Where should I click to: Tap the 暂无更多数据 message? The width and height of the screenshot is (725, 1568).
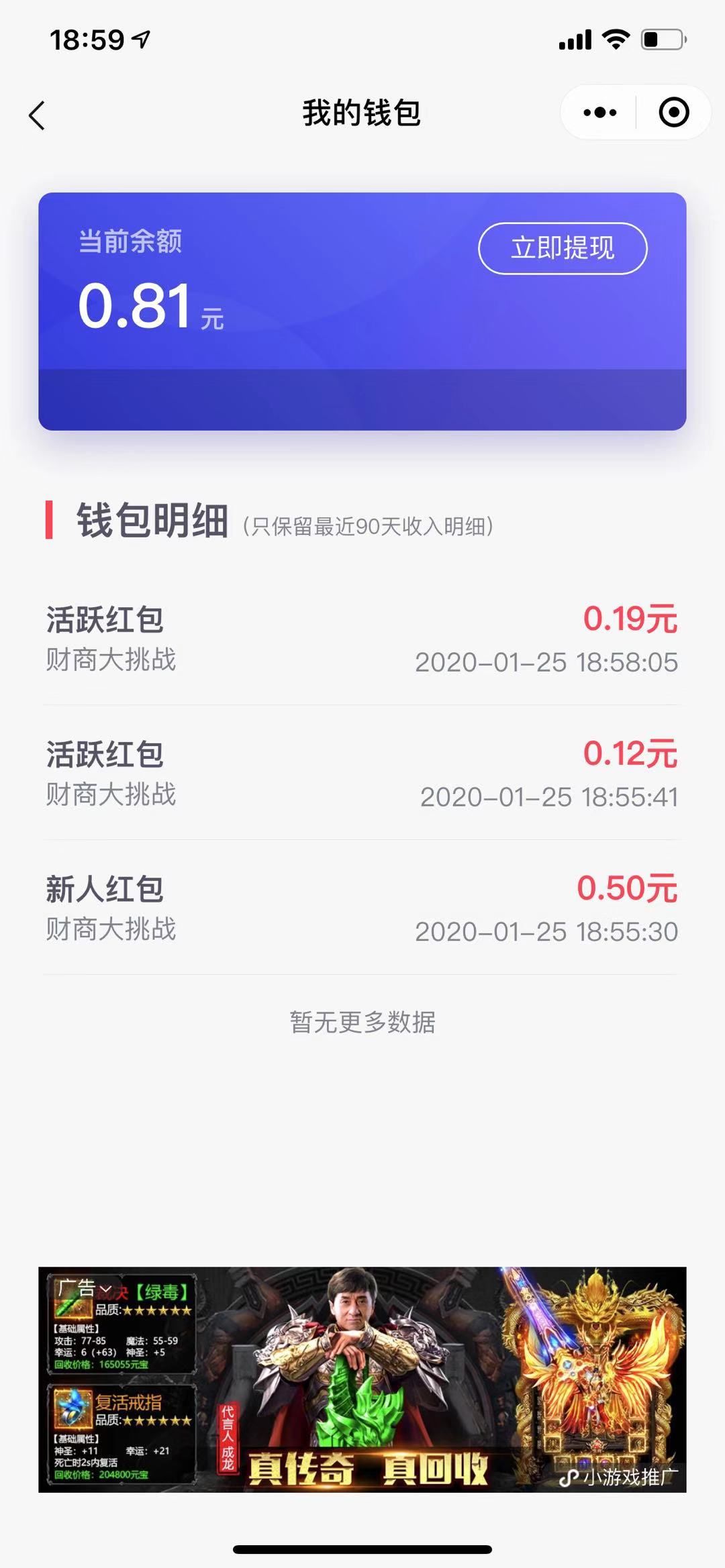click(x=362, y=1022)
